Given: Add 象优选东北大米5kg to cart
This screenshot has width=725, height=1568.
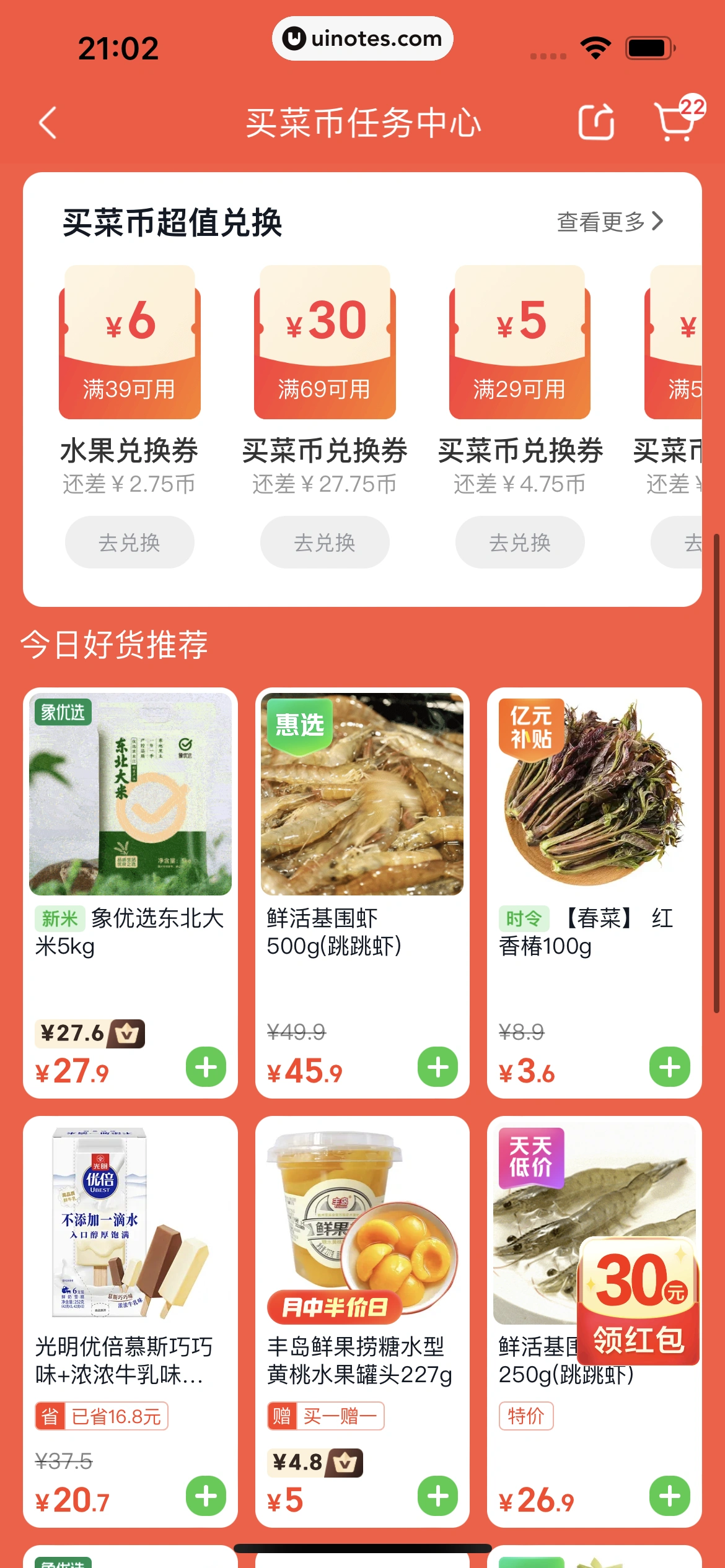Looking at the screenshot, I should pyautogui.click(x=206, y=1067).
